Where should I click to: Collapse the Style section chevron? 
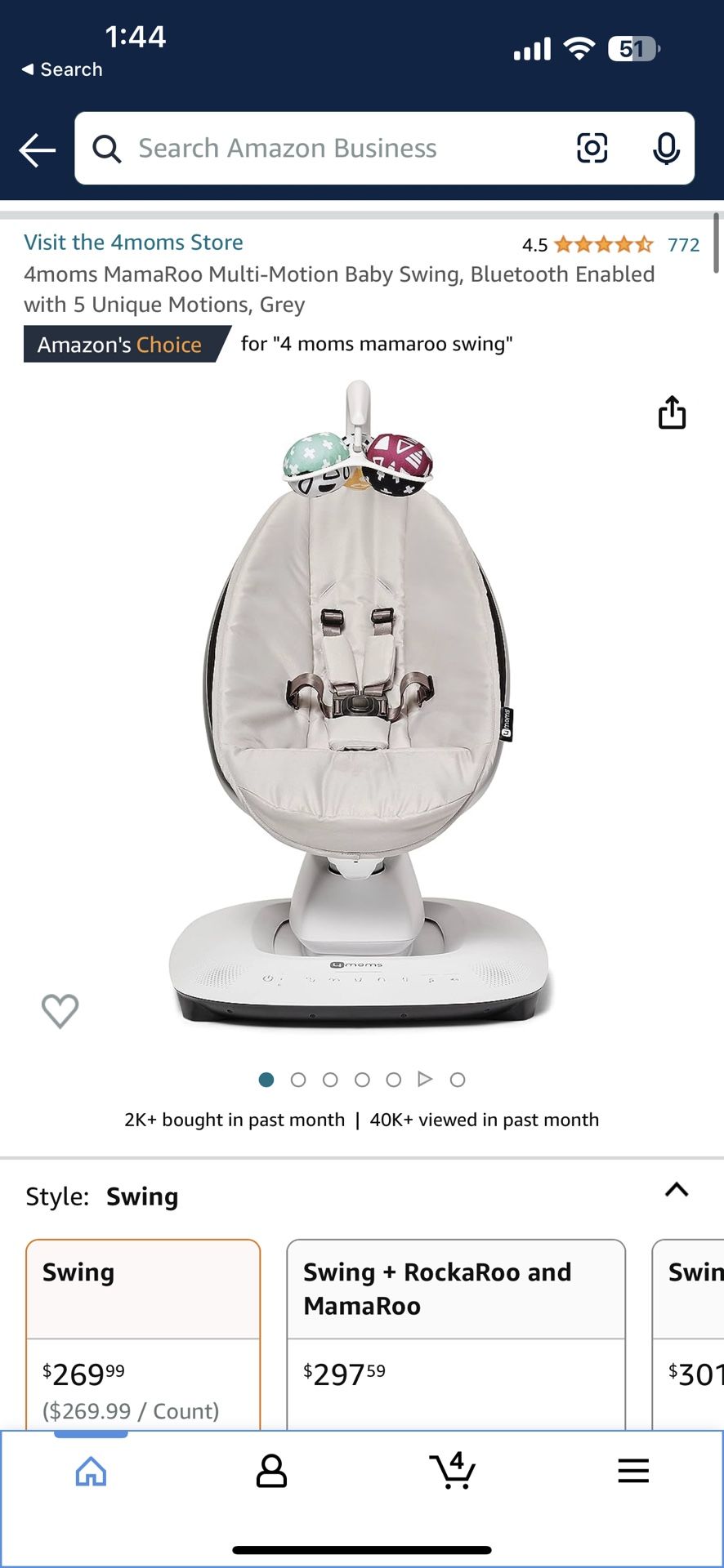pos(677,1190)
